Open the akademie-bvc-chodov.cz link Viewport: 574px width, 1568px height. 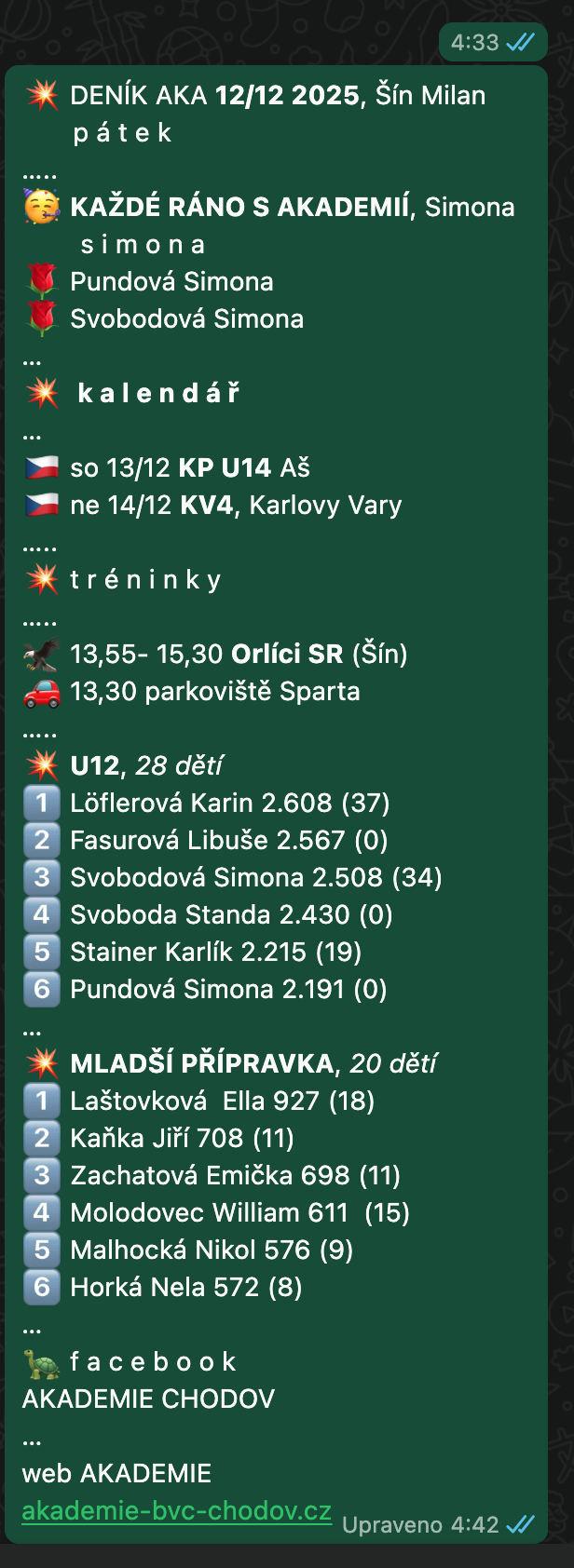176,1509
